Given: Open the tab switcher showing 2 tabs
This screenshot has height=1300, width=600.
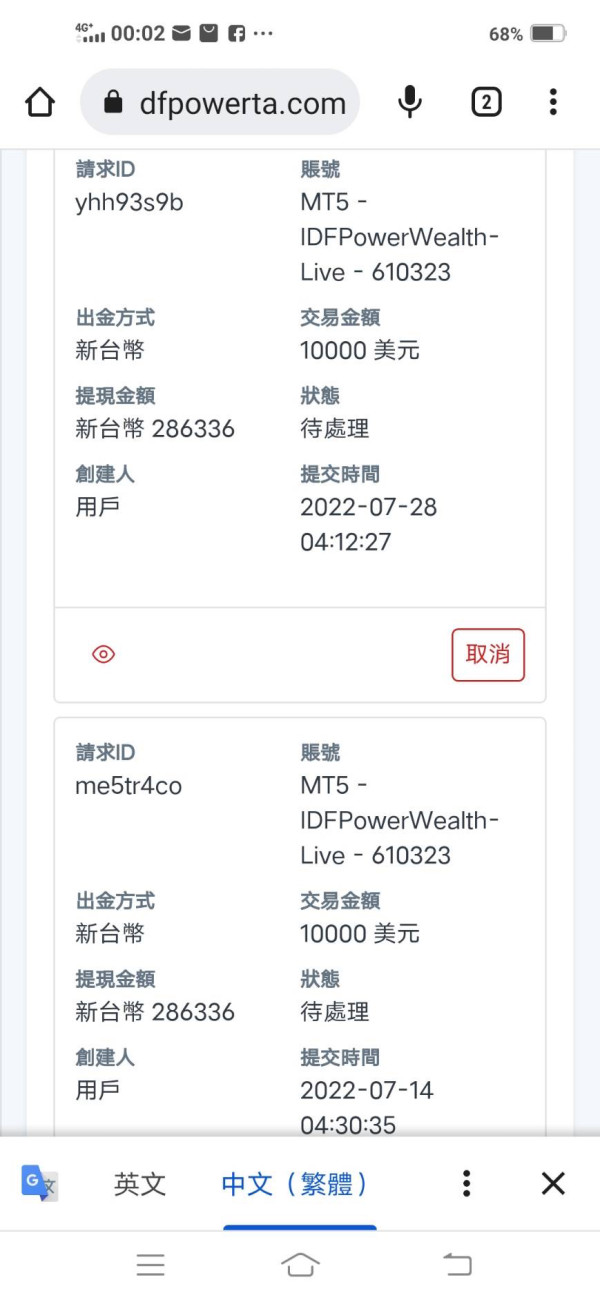Looking at the screenshot, I should tap(486, 102).
